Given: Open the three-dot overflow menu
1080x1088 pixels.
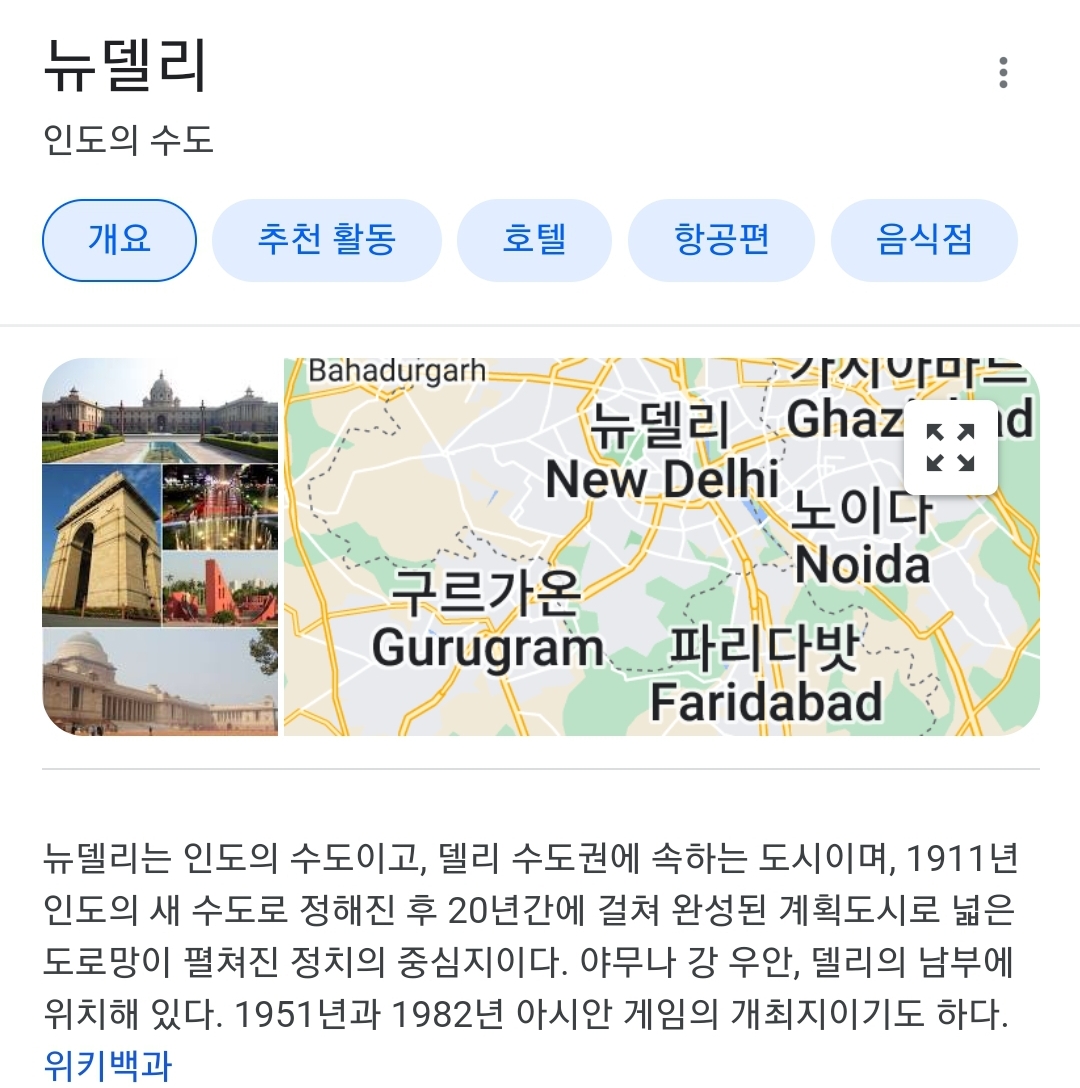Looking at the screenshot, I should [1002, 73].
